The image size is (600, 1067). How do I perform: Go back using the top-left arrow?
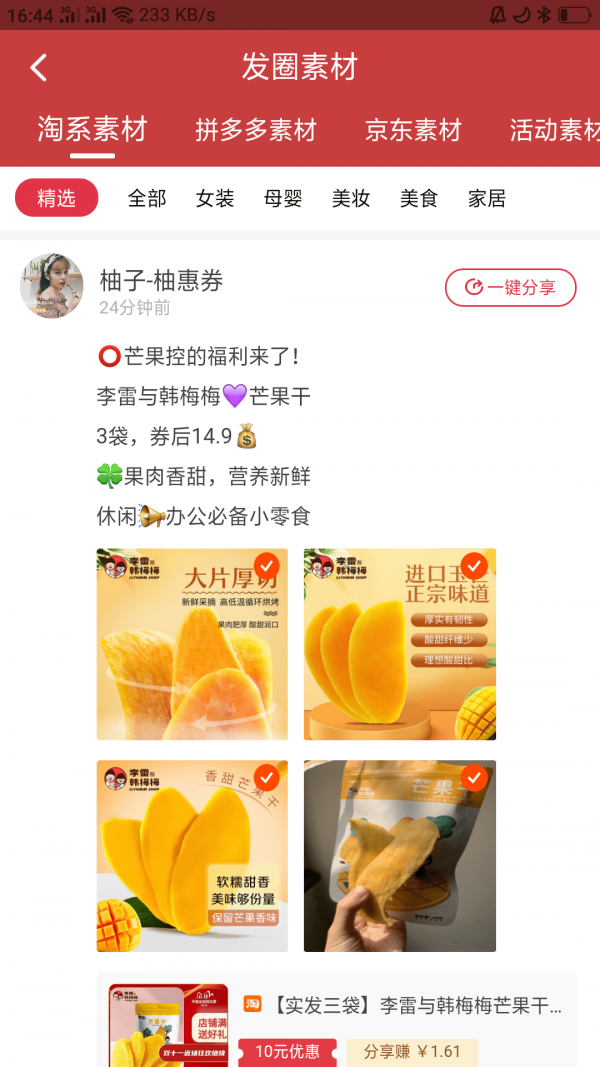pos(38,67)
